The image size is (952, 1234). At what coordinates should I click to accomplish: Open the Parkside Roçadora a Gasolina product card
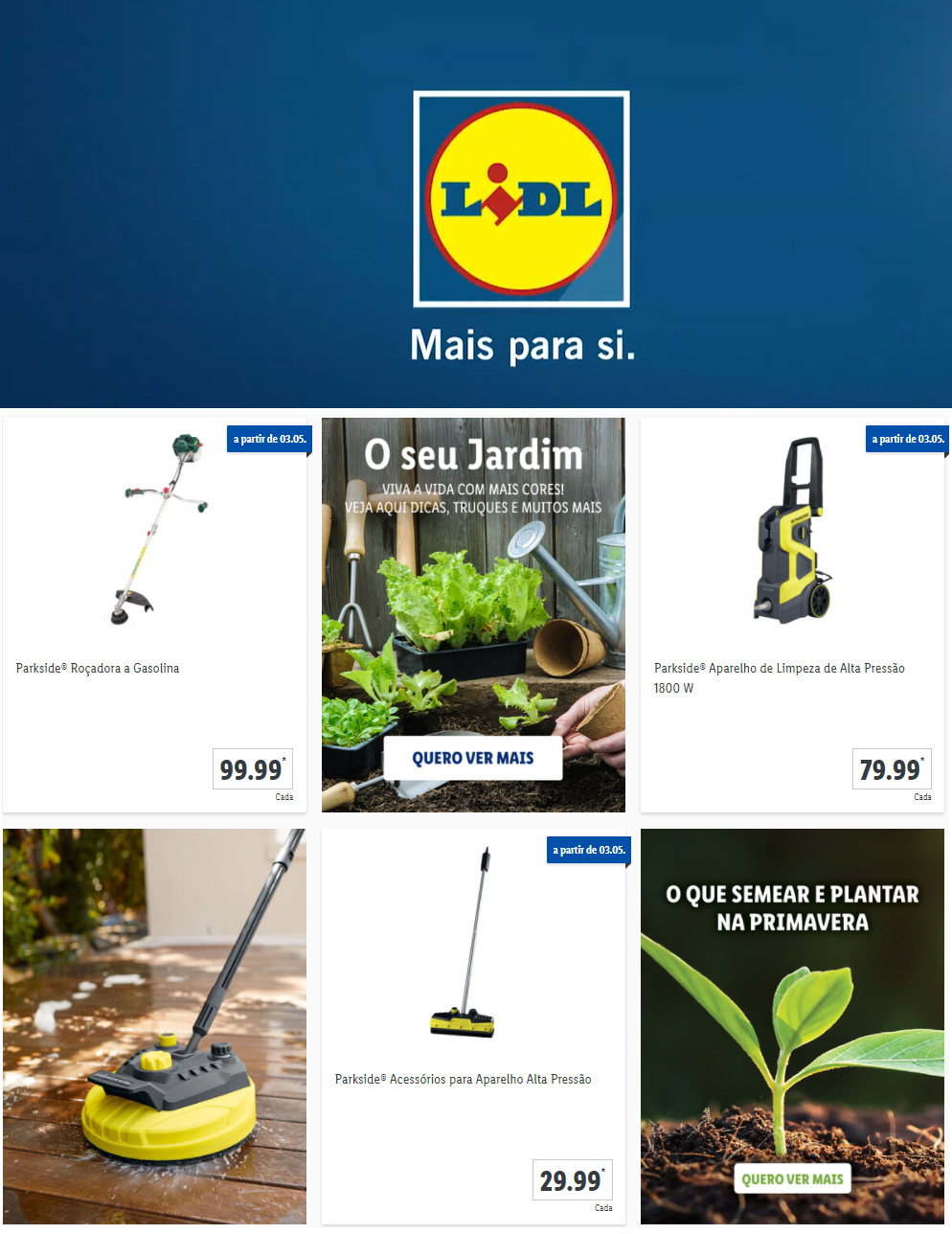pos(153,613)
